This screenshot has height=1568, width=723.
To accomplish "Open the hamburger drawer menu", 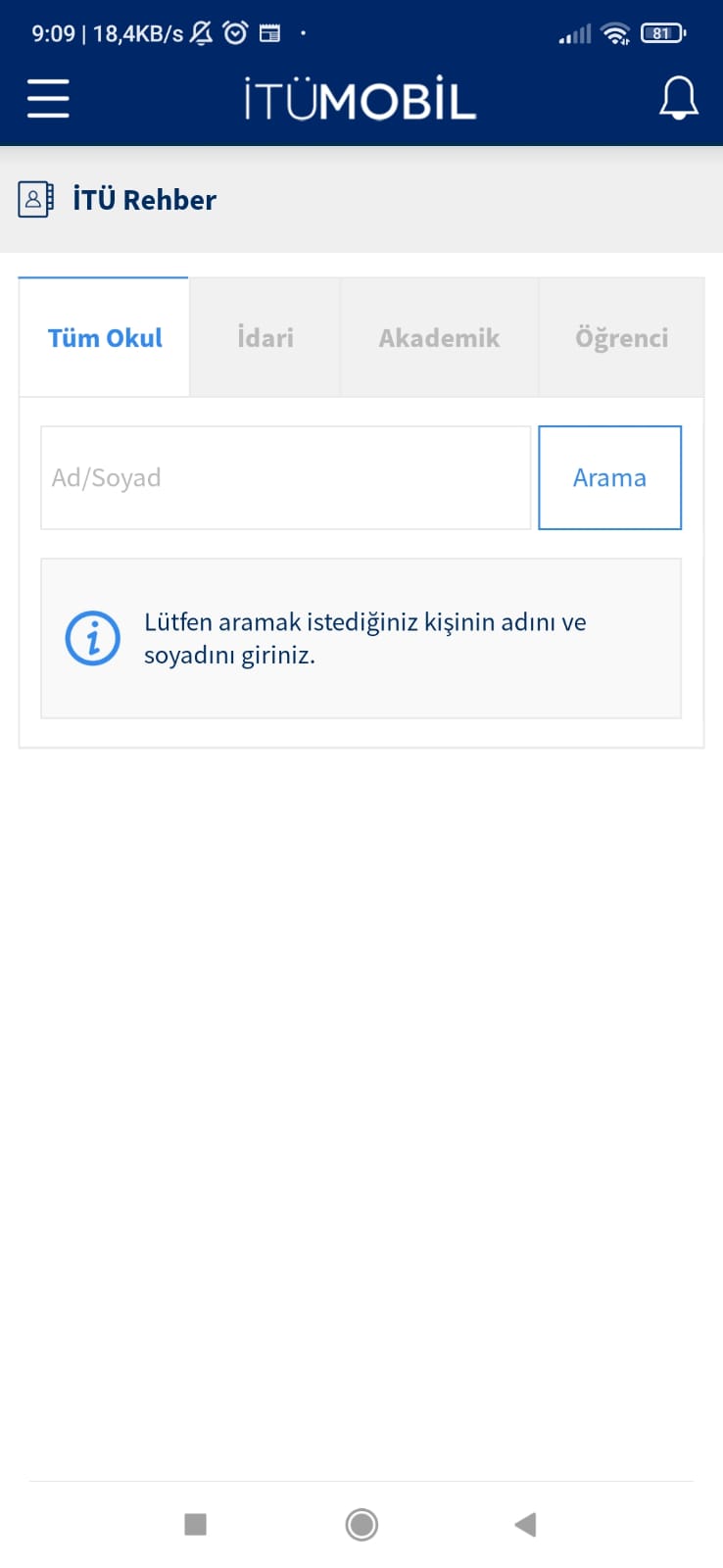I will [48, 99].
